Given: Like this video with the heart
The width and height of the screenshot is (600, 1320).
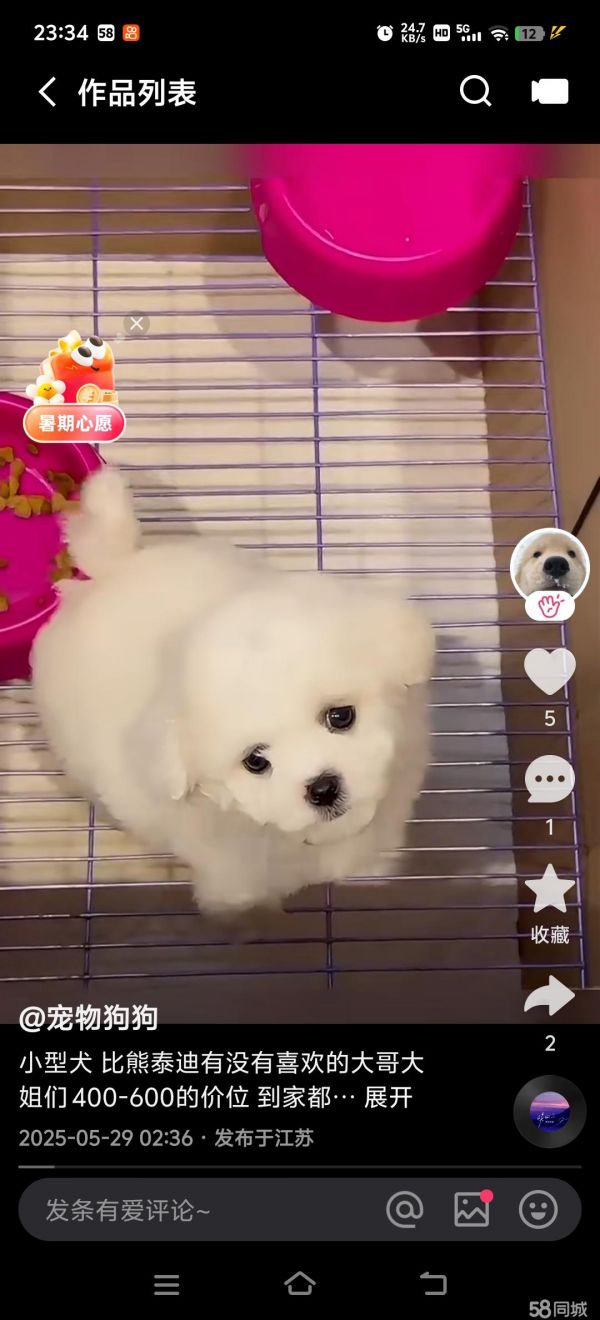Looking at the screenshot, I should [x=549, y=671].
